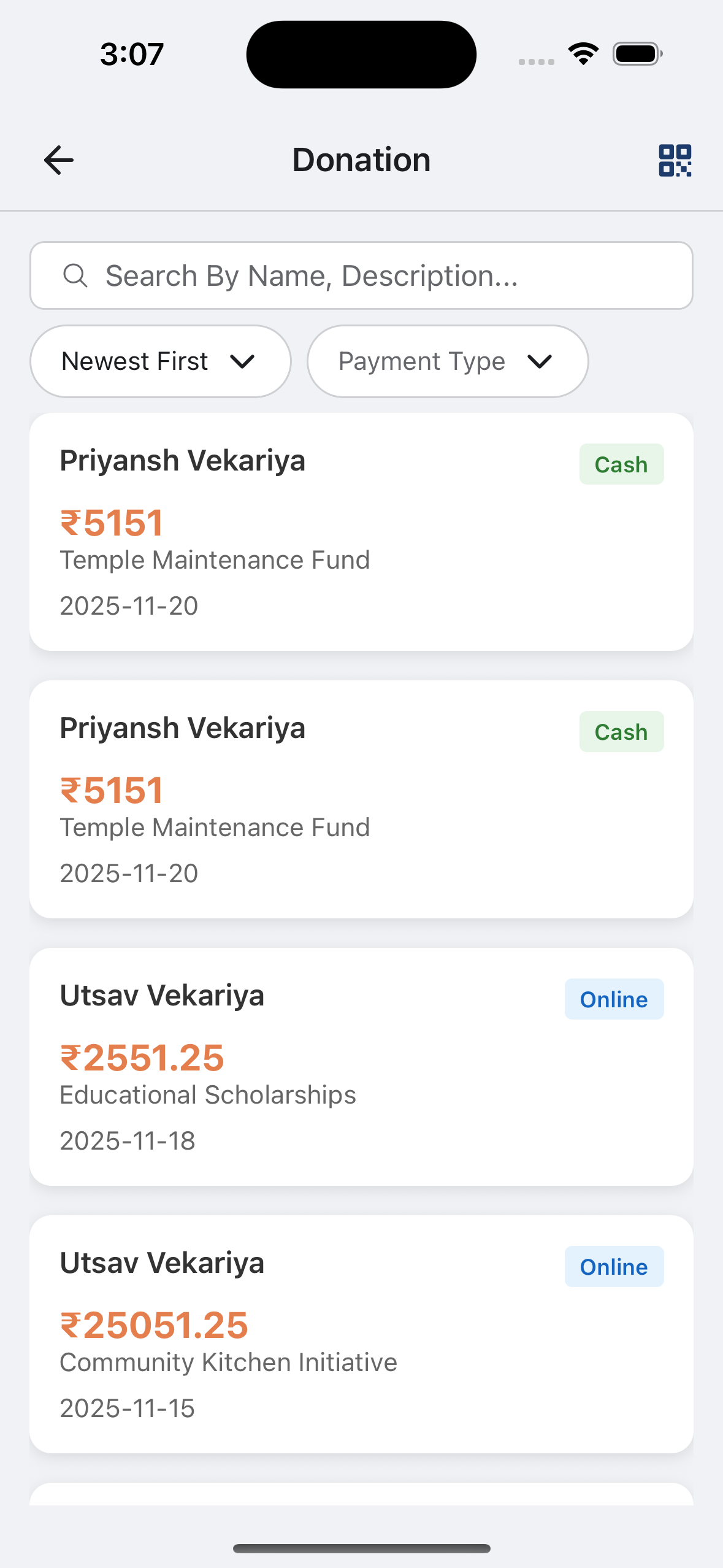Screen dimensions: 723x1568
Task: Tap the search by name input field
Action: pyautogui.click(x=361, y=275)
